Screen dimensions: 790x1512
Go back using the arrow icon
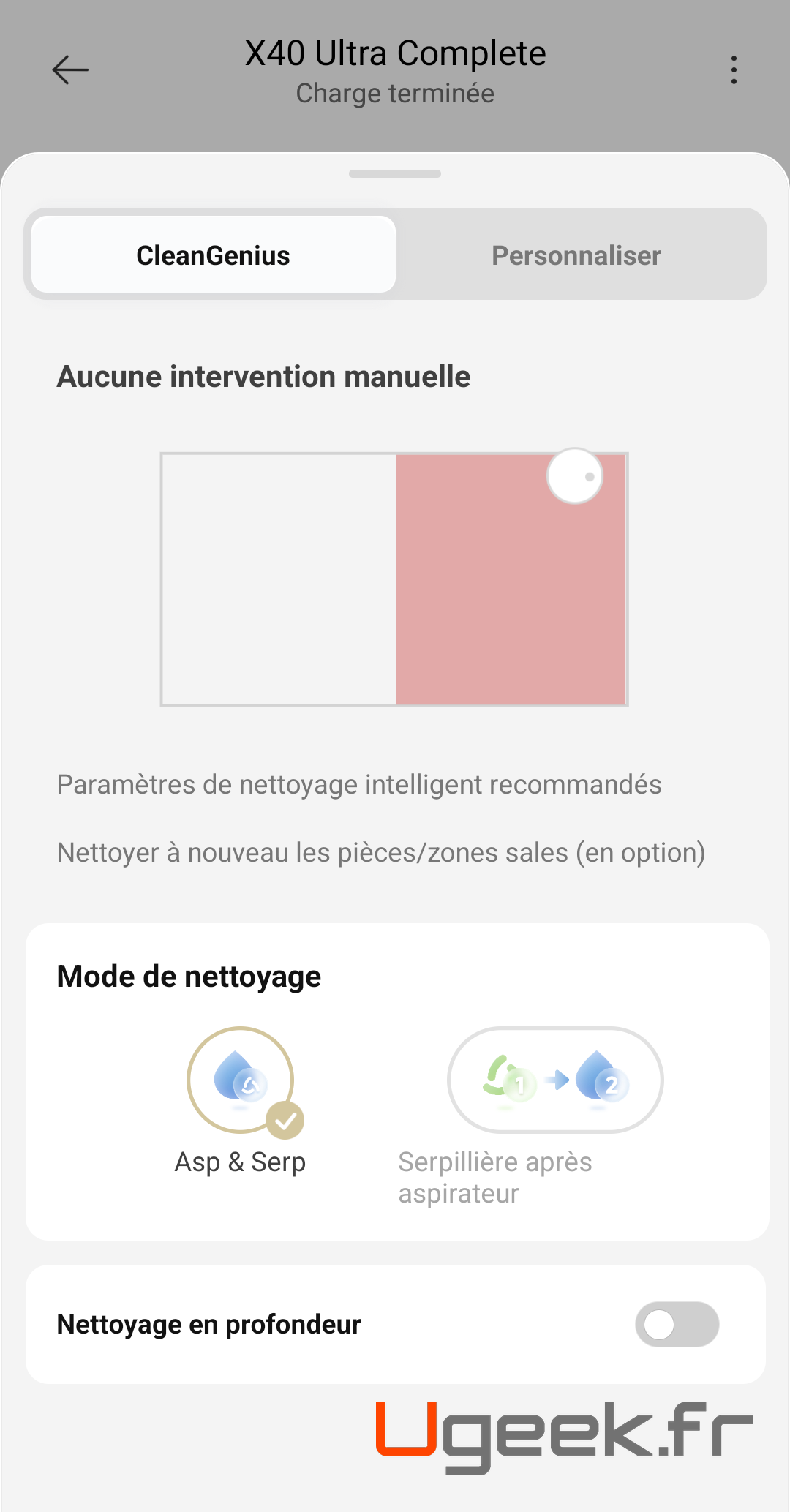click(x=70, y=70)
